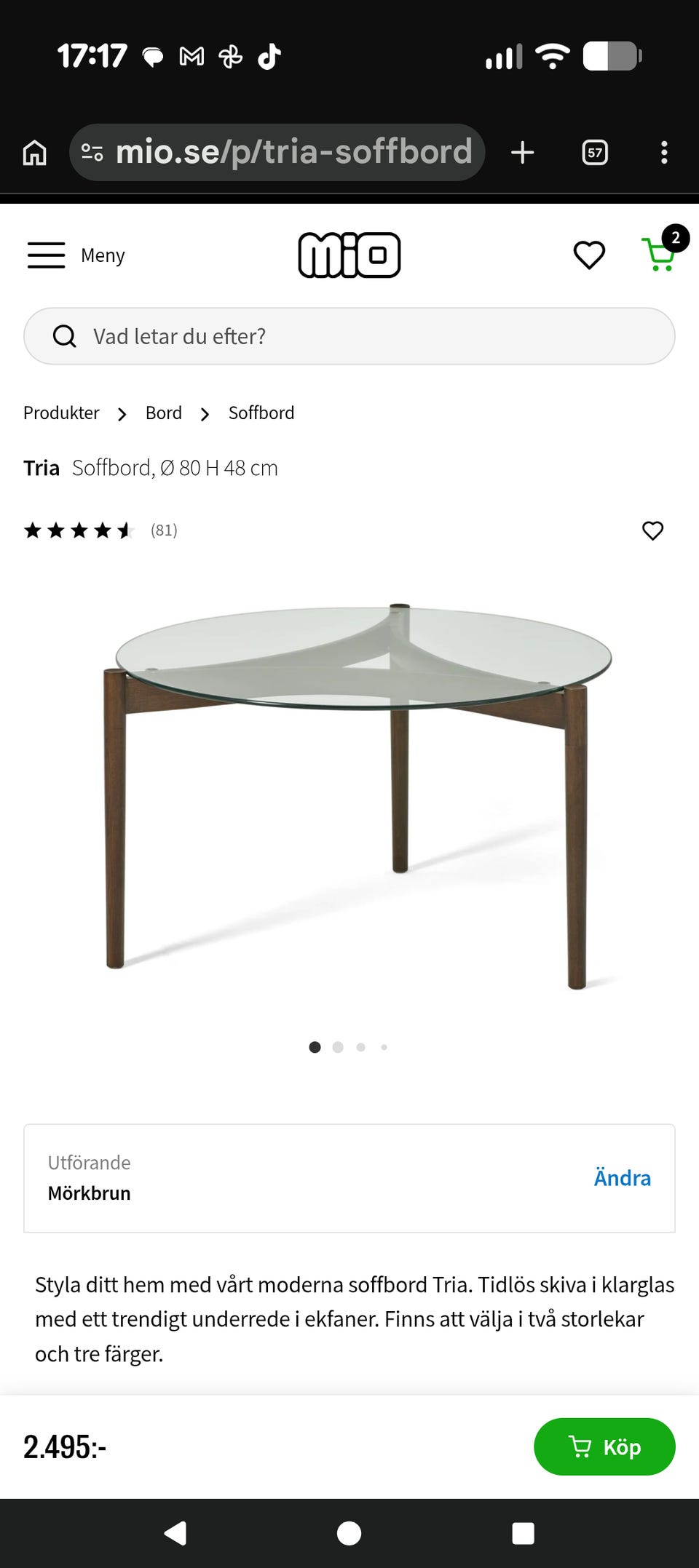
Task: Go to Produkter breadcrumb
Action: (61, 413)
